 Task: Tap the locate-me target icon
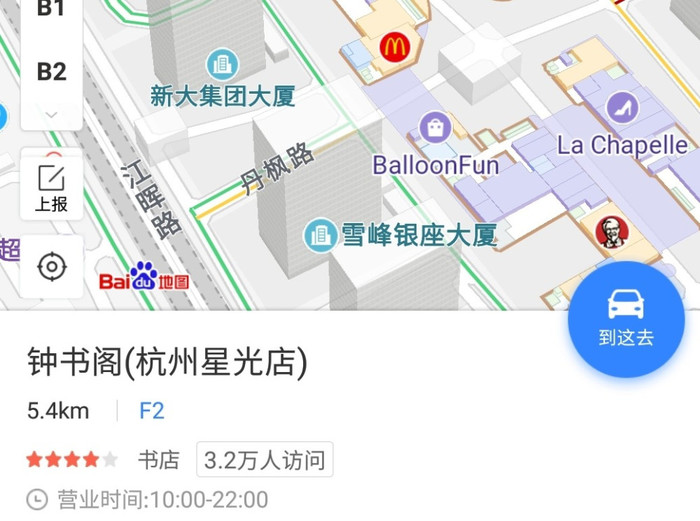tap(51, 267)
